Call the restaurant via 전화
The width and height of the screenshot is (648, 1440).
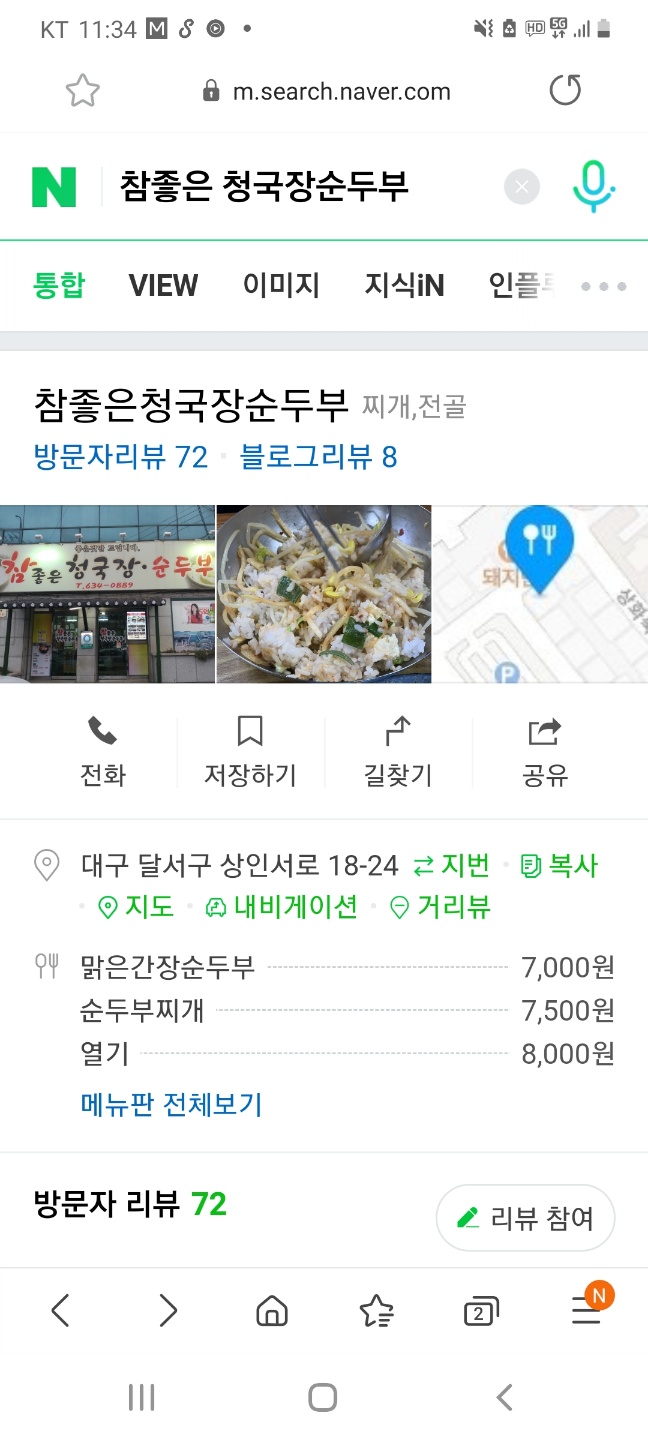pos(102,752)
